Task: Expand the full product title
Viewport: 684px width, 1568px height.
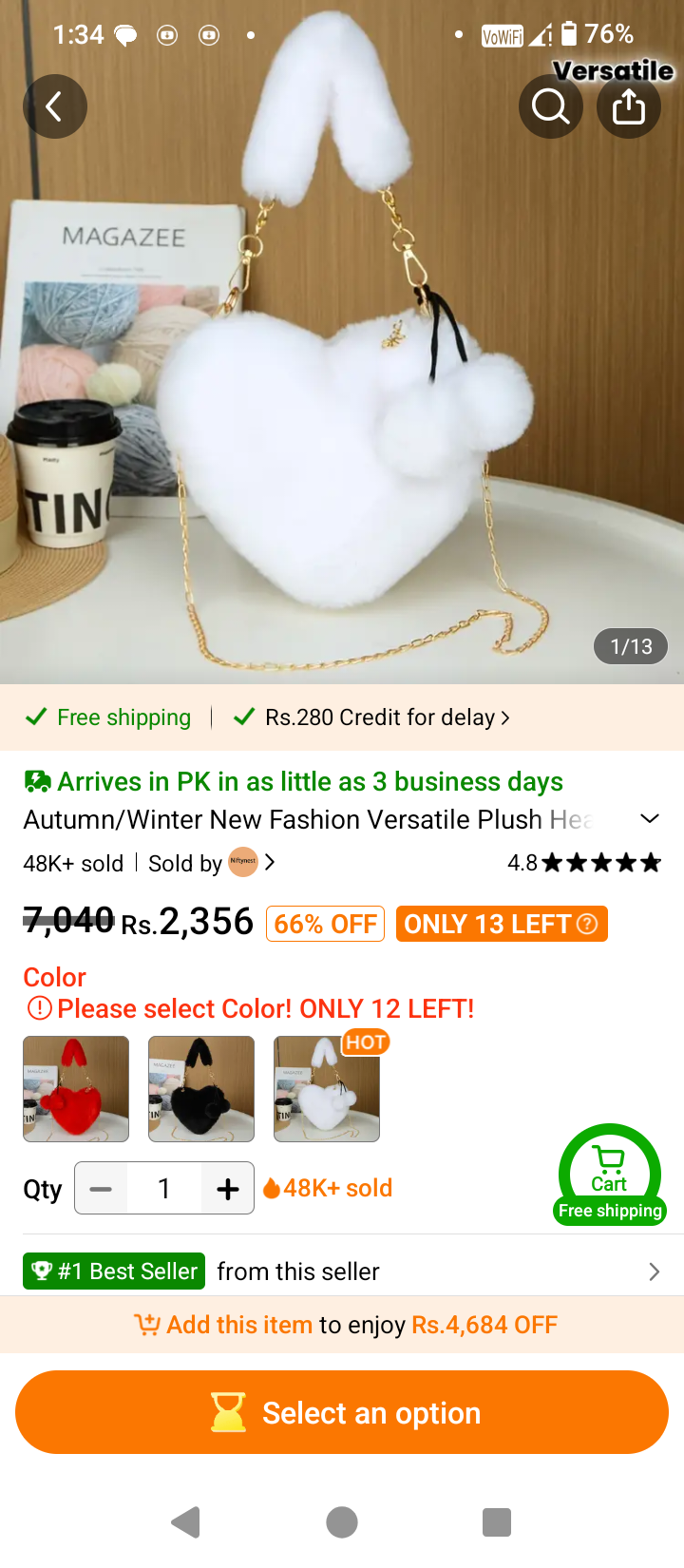Action: point(650,819)
